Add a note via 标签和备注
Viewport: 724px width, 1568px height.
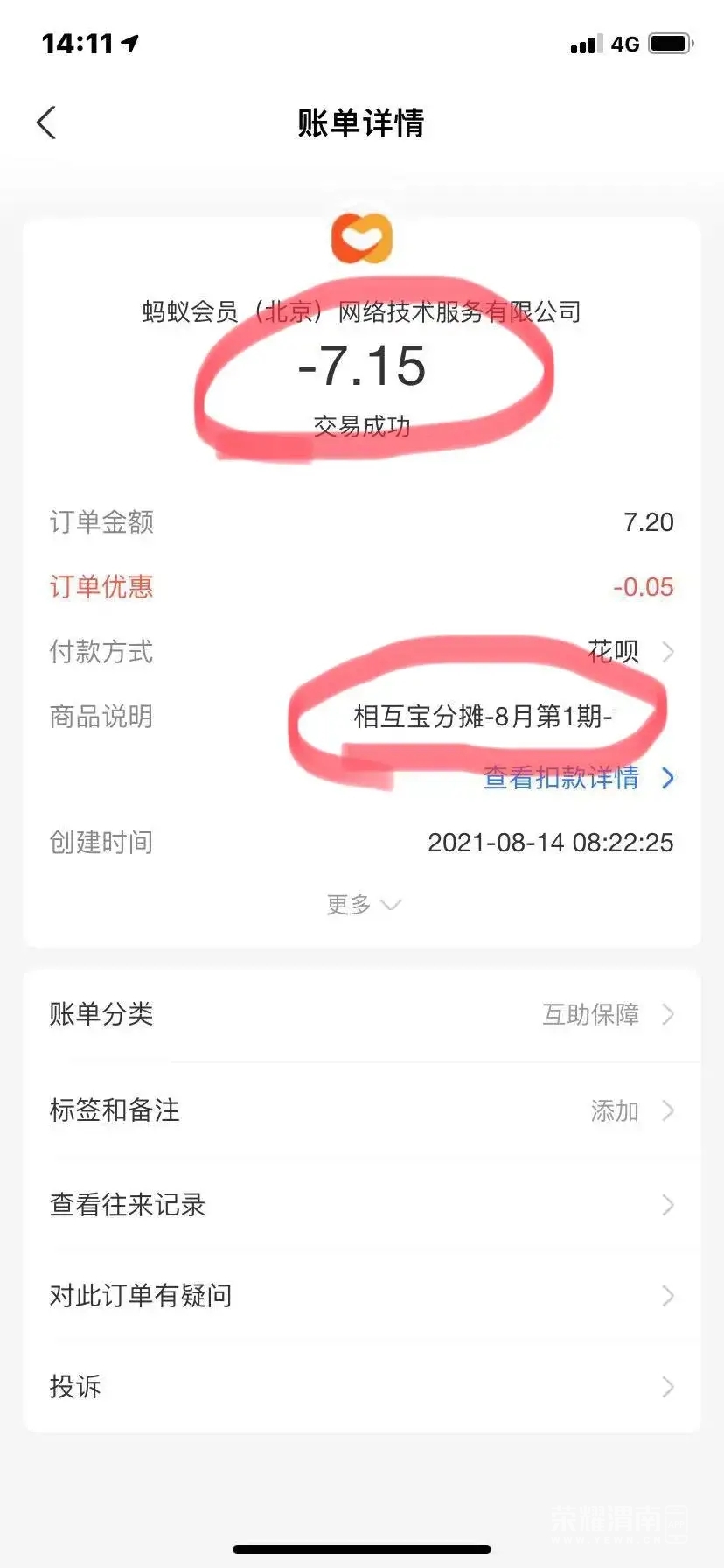point(362,1110)
